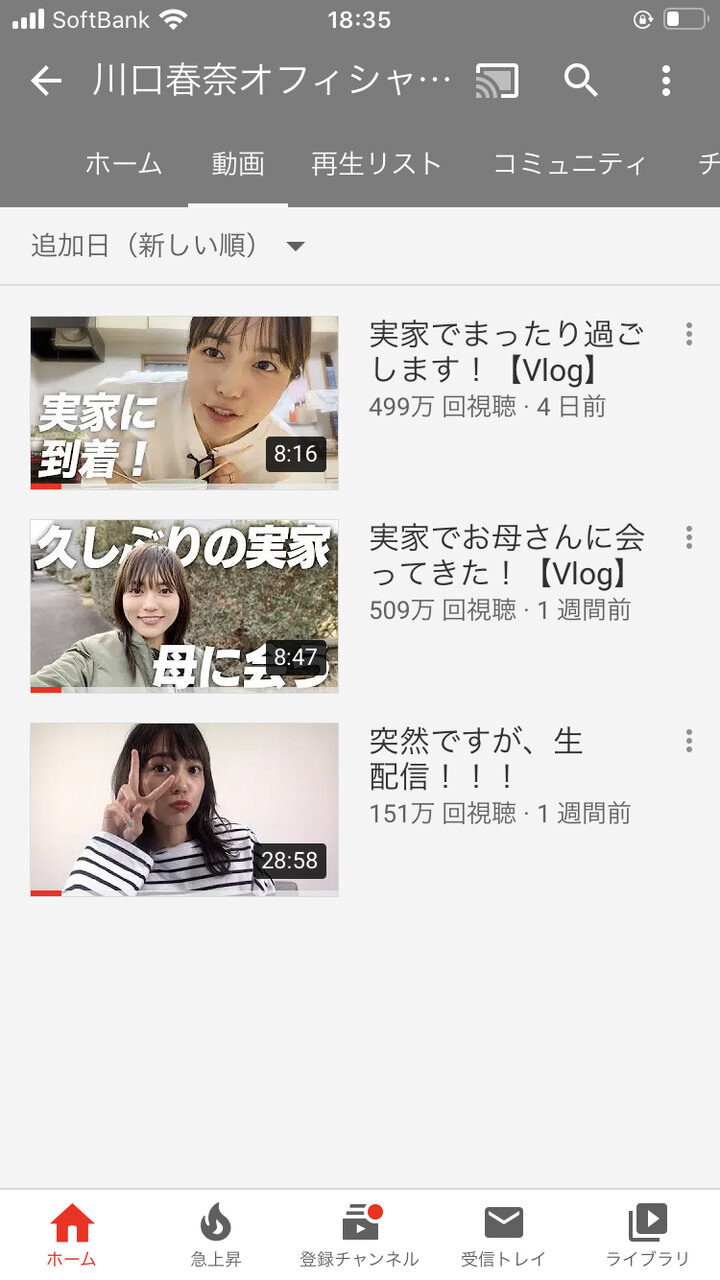Switch to the ホーム channel tab
Image resolution: width=720 pixels, height=1280 pixels.
point(123,164)
